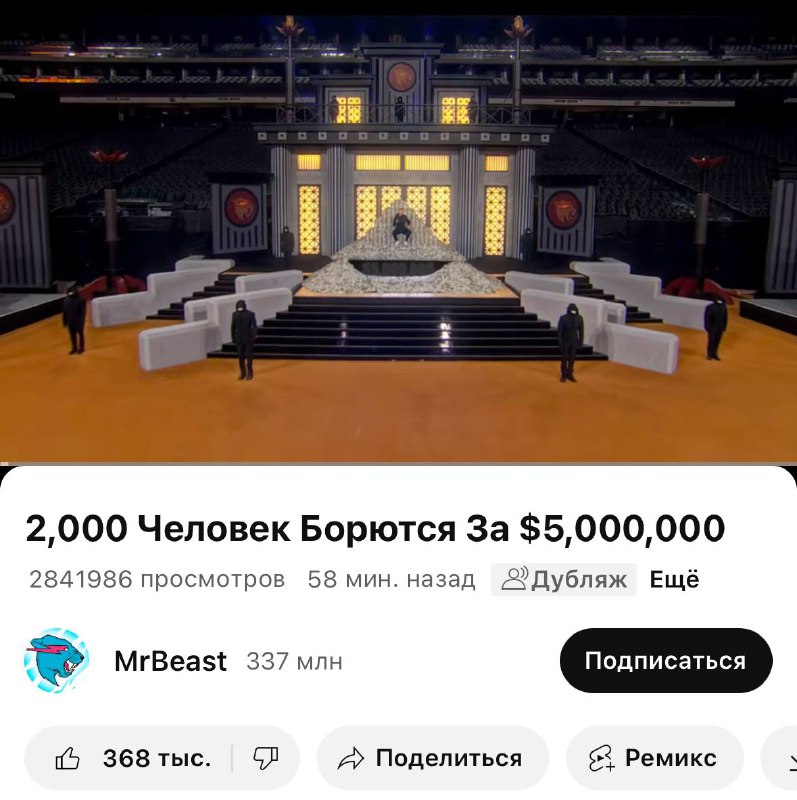Open the Дубляж audio track chip
Viewport: 797px width, 800px height.
click(564, 579)
